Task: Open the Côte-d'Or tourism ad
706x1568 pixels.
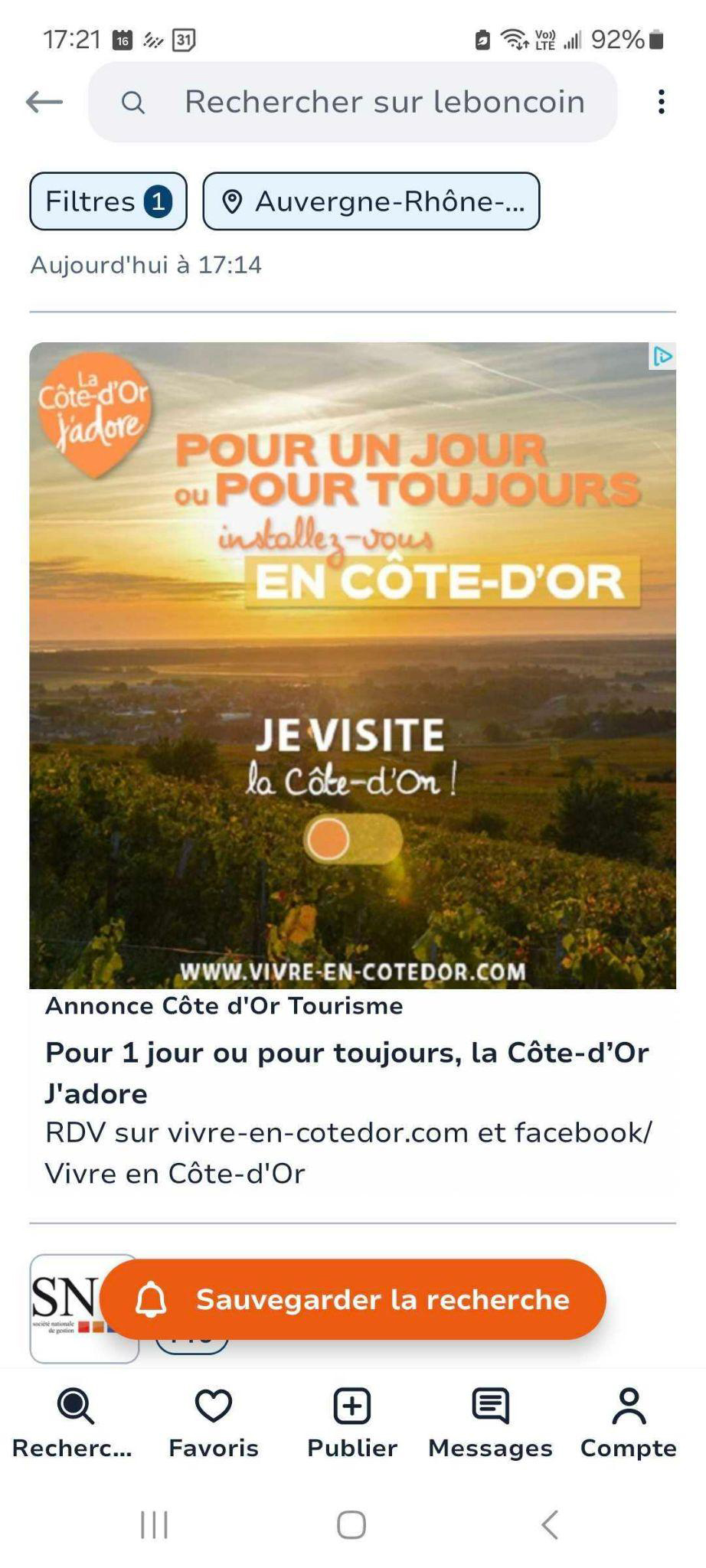Action: (352, 665)
